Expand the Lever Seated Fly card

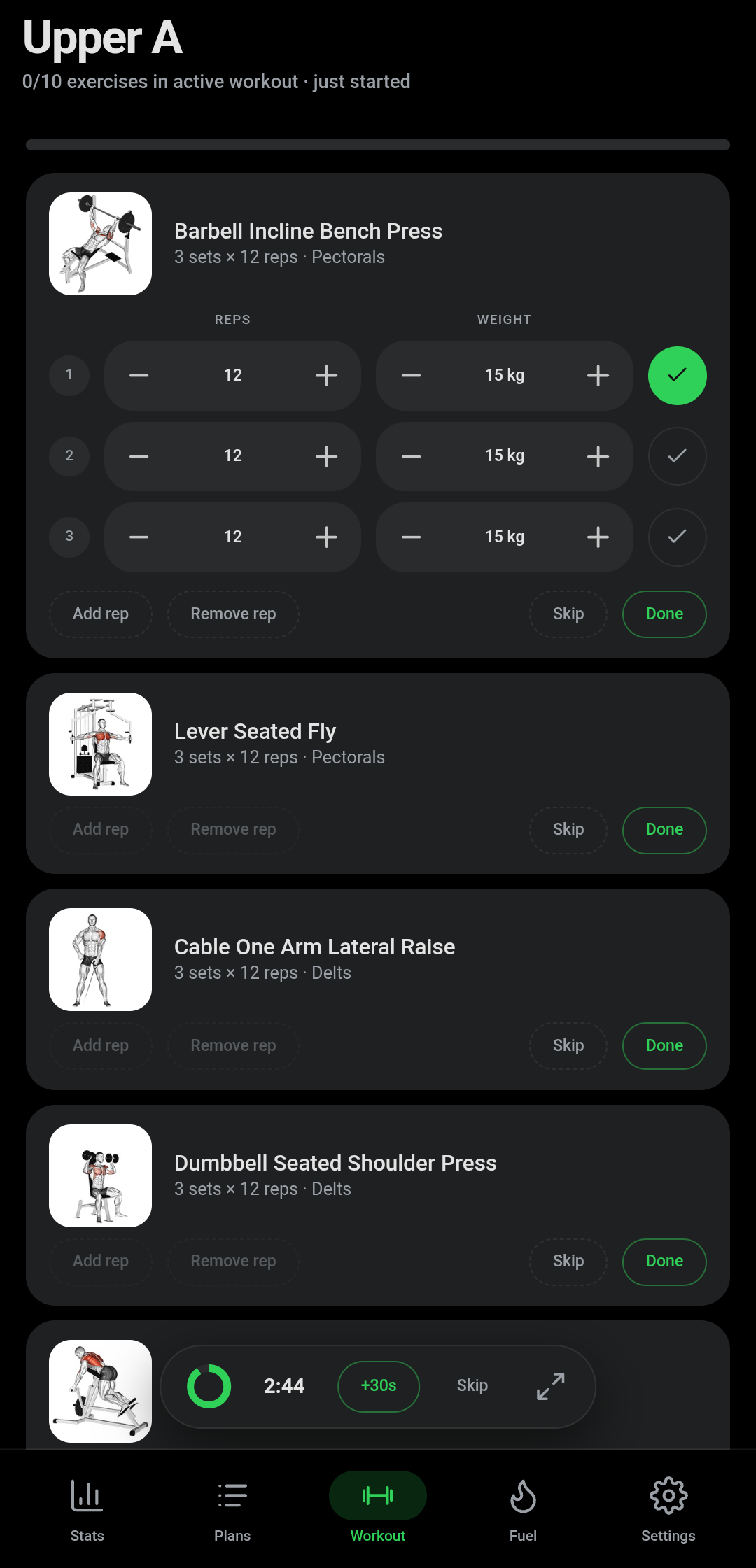378,744
